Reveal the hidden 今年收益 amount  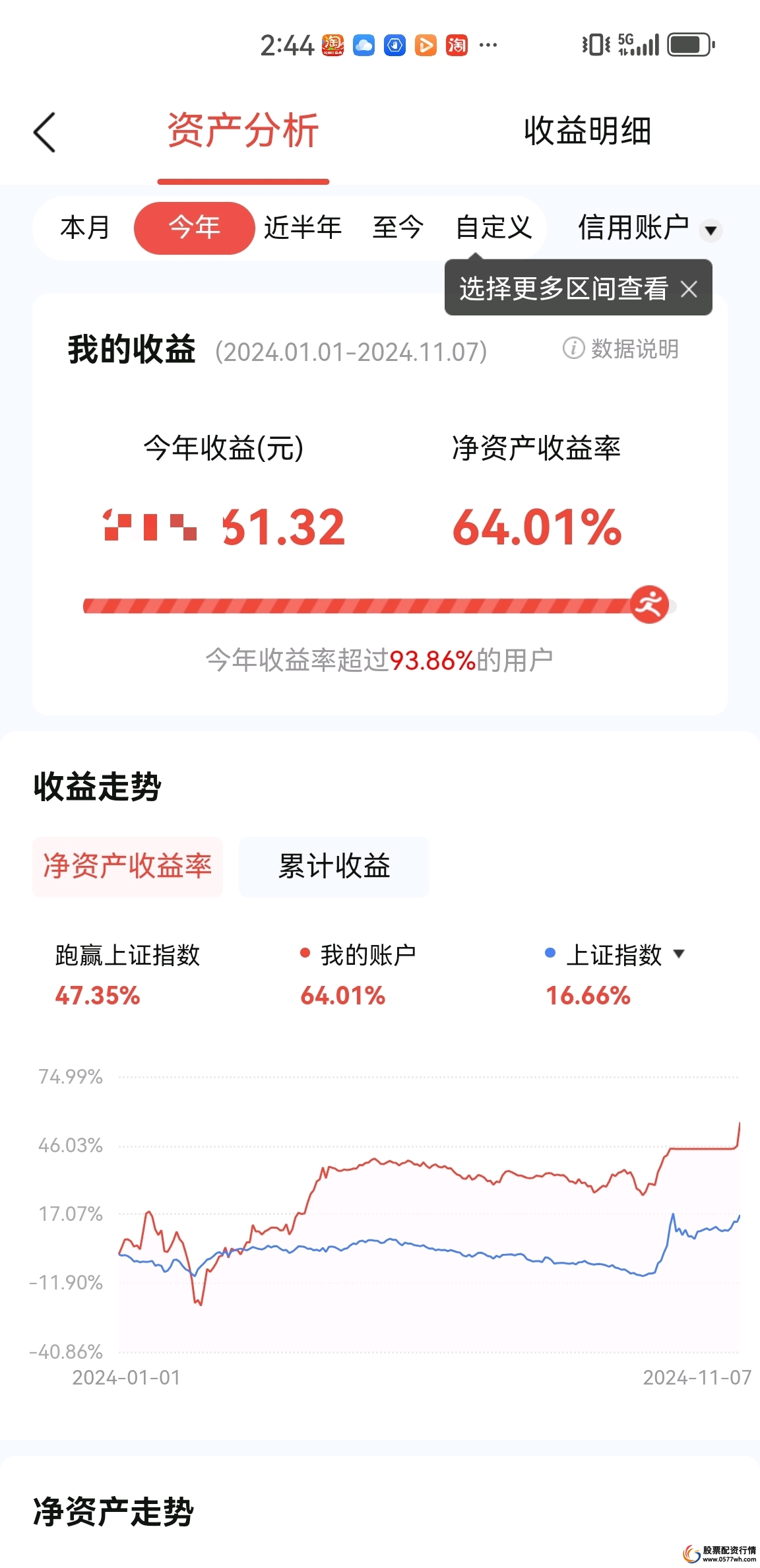pyautogui.click(x=150, y=526)
